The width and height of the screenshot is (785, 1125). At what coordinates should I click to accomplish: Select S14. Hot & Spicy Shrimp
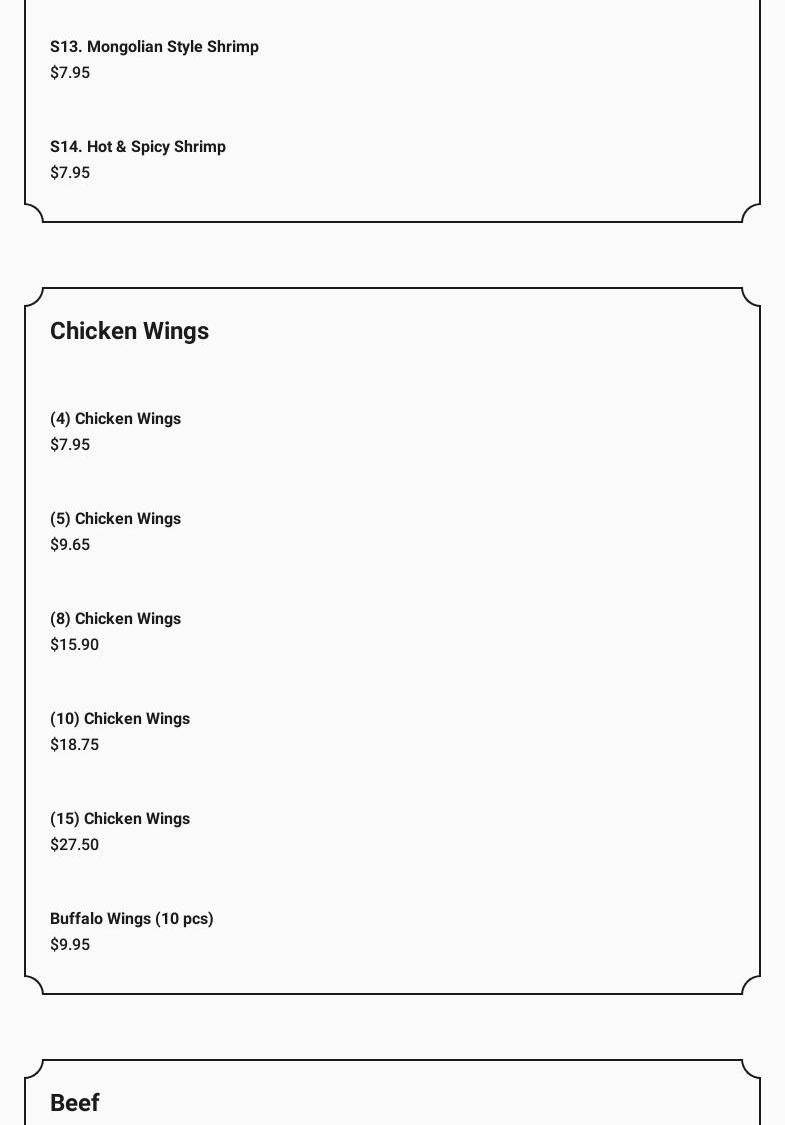click(x=138, y=147)
